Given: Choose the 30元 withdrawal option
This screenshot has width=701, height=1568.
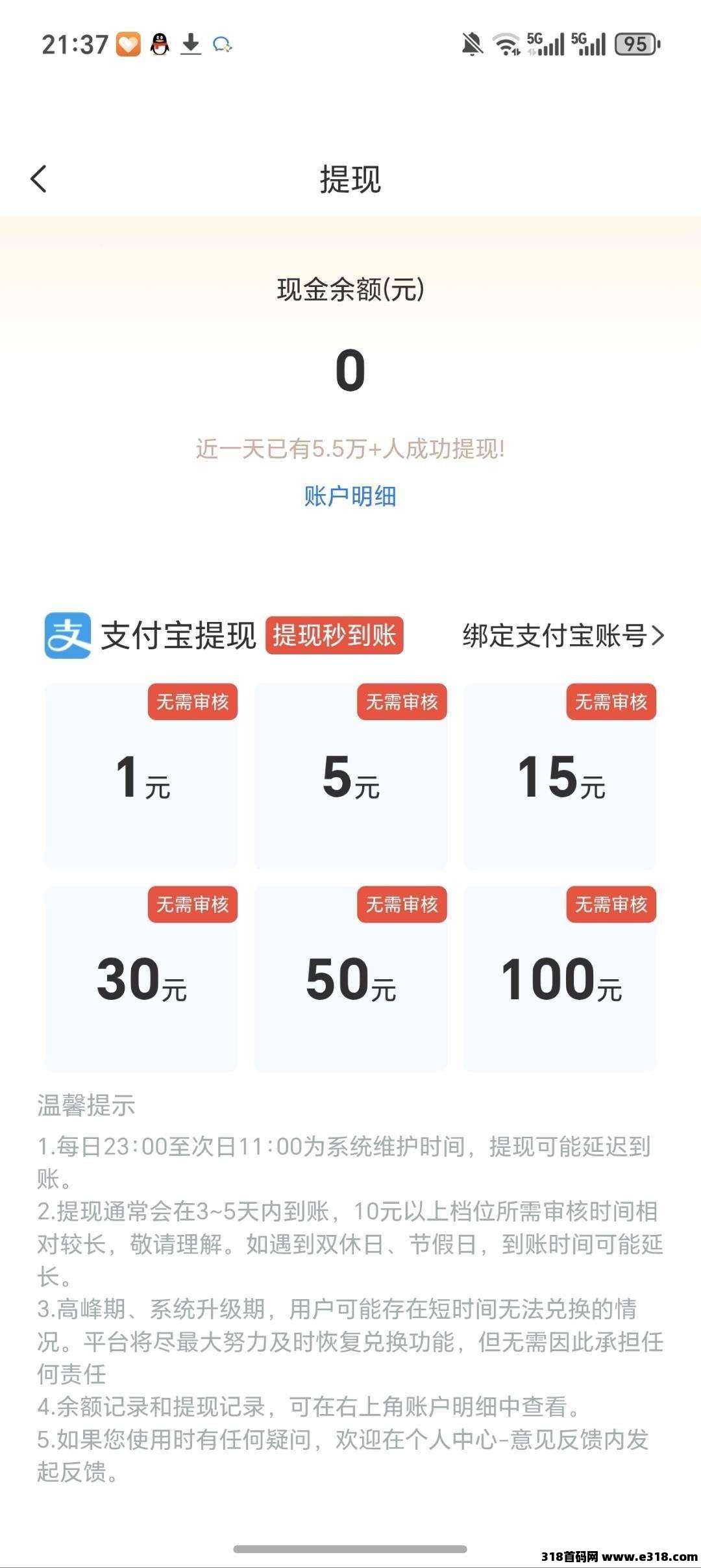Looking at the screenshot, I should coord(141,979).
